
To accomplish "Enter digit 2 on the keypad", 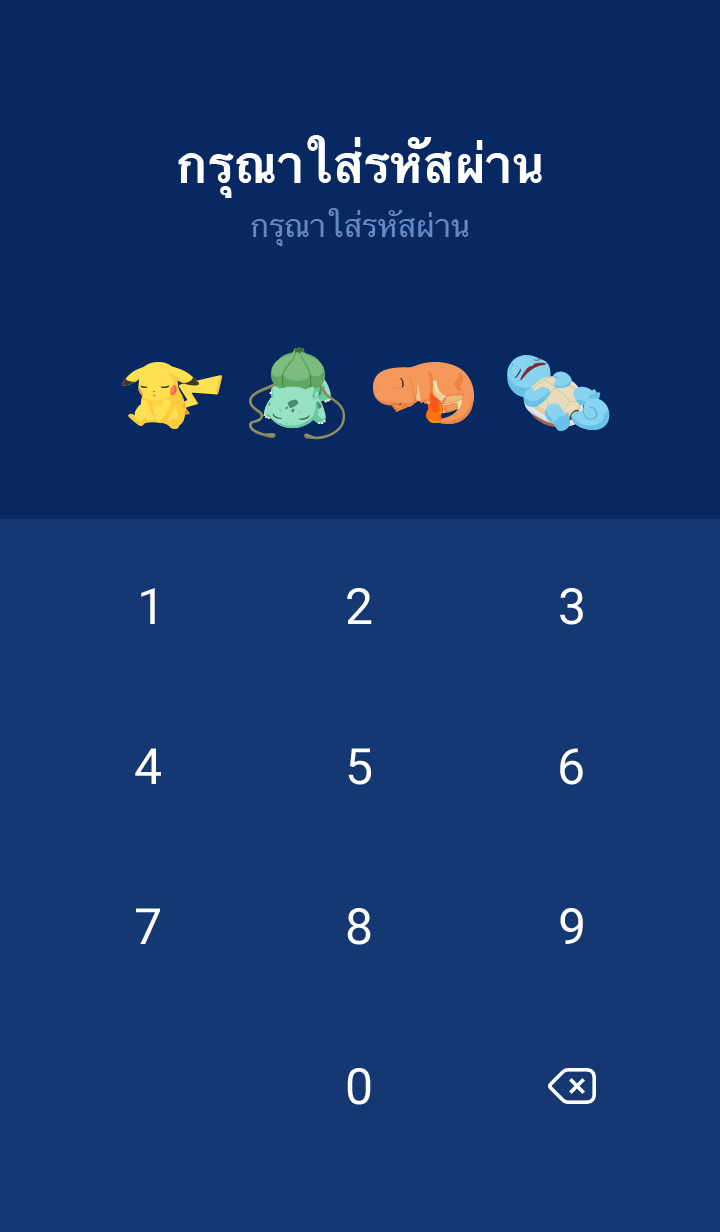I will (x=359, y=607).
